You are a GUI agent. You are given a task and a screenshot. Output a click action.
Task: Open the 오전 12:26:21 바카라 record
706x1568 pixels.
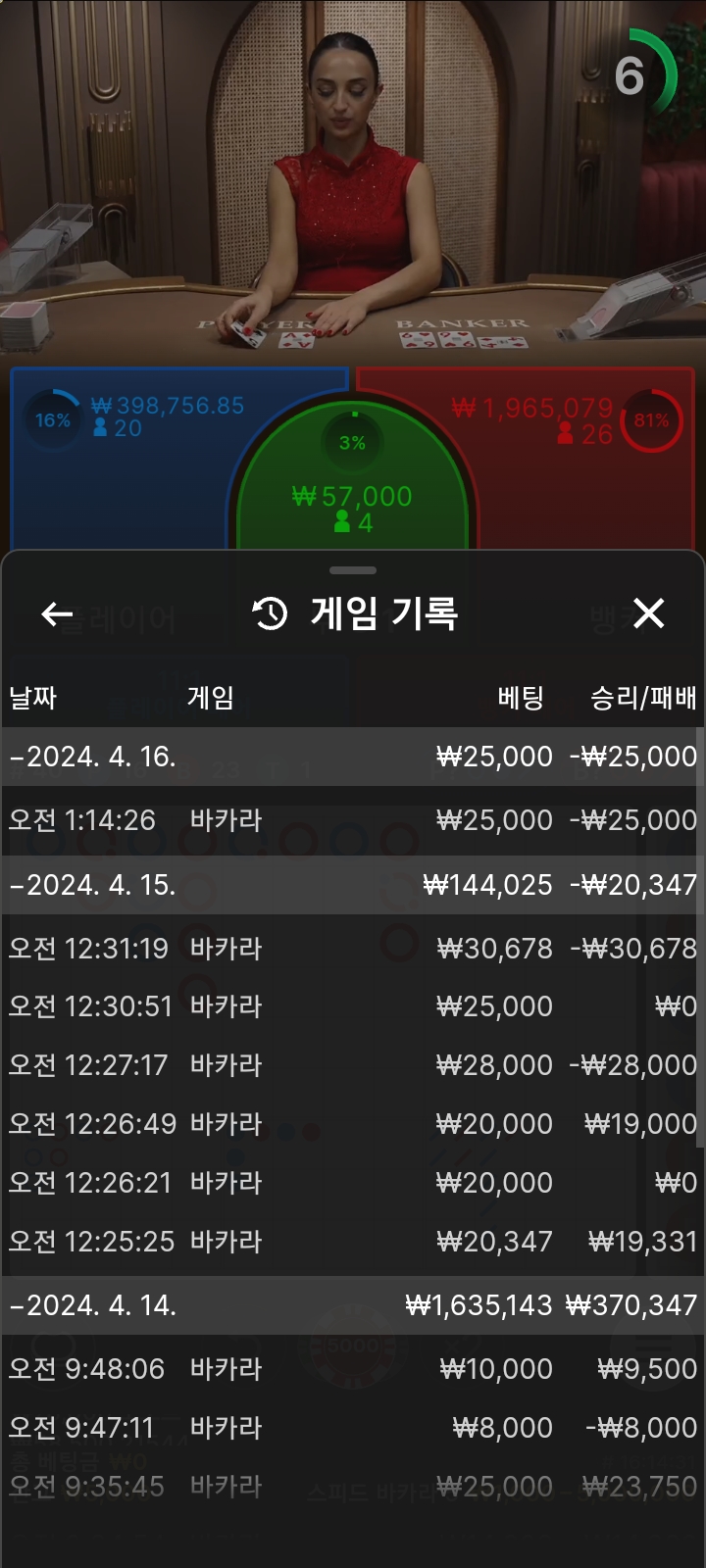click(351, 1183)
